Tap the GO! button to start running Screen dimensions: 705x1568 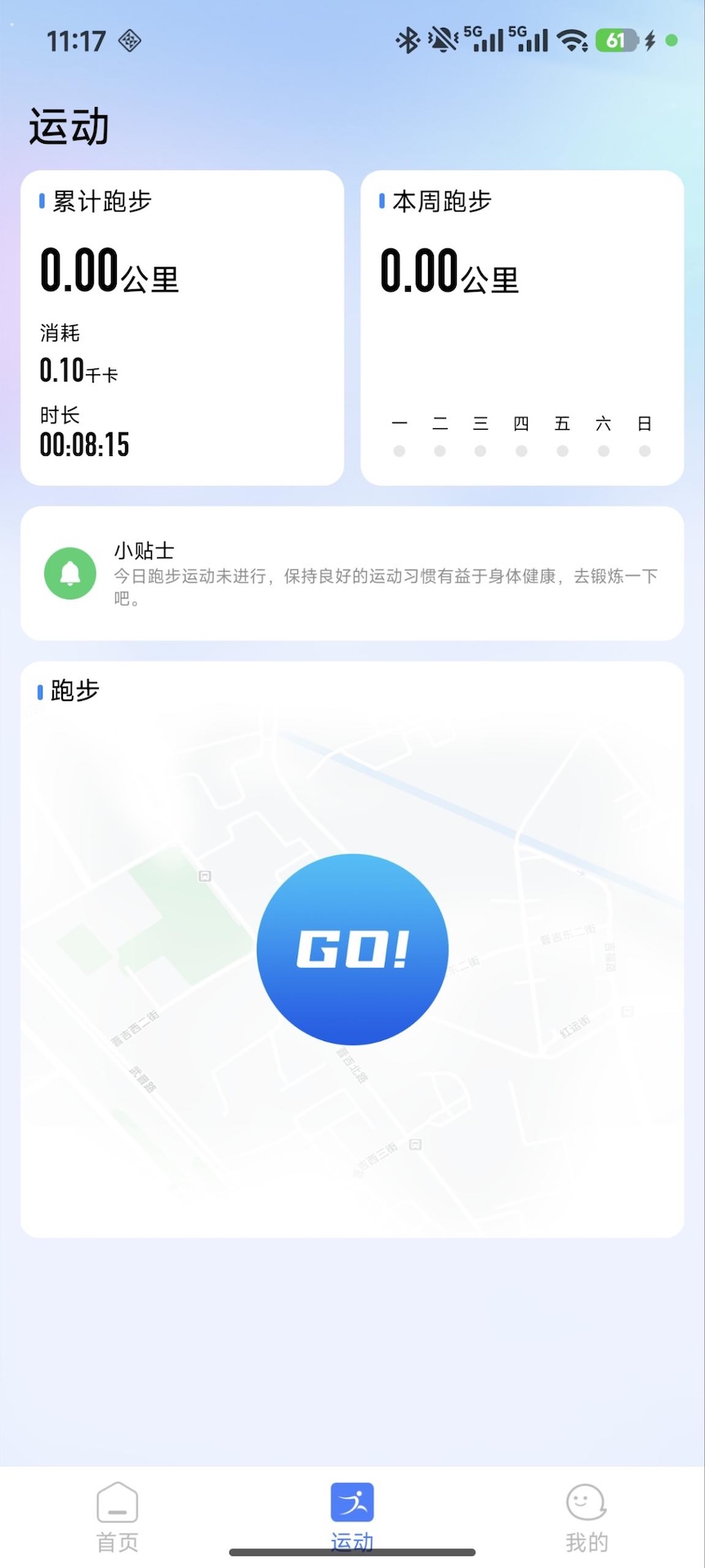[x=351, y=948]
